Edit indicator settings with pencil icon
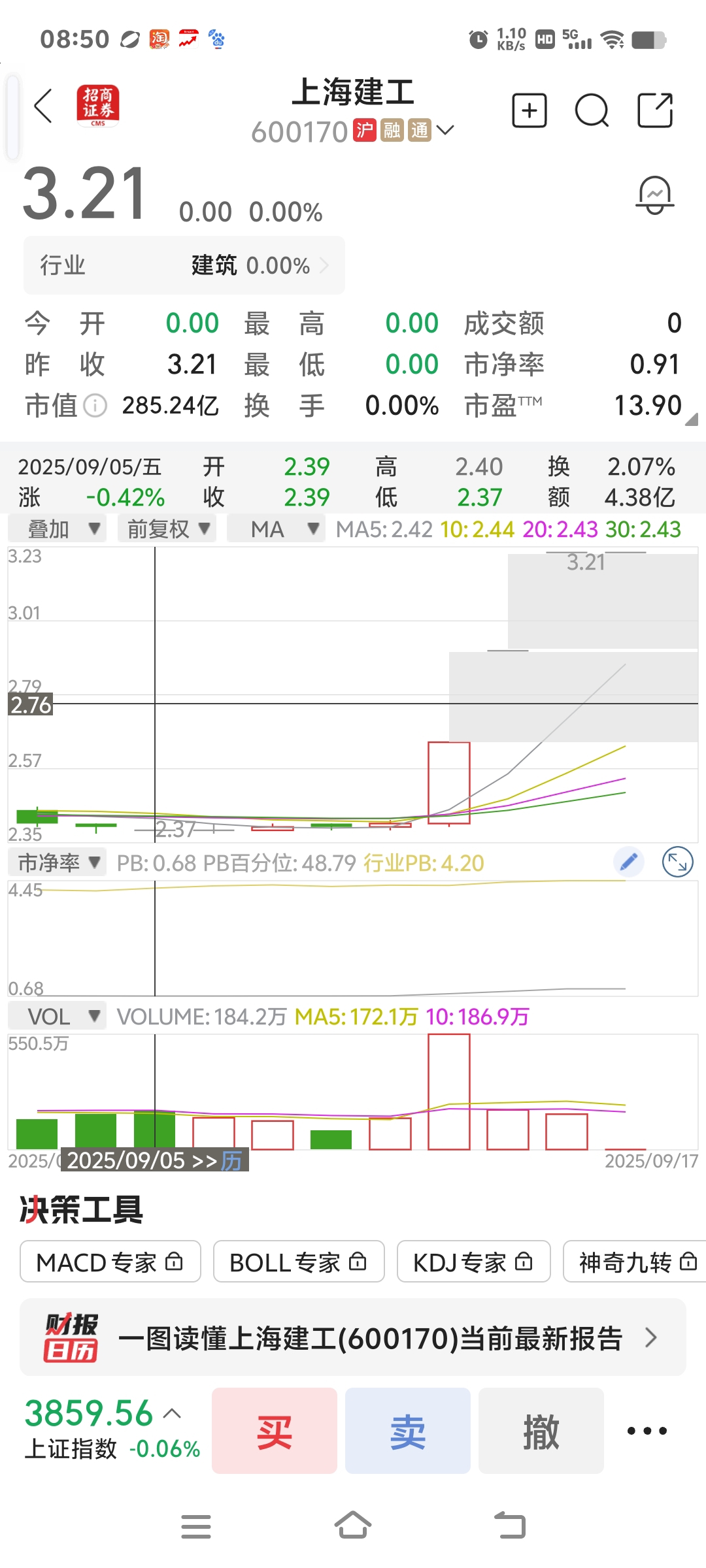 click(628, 862)
